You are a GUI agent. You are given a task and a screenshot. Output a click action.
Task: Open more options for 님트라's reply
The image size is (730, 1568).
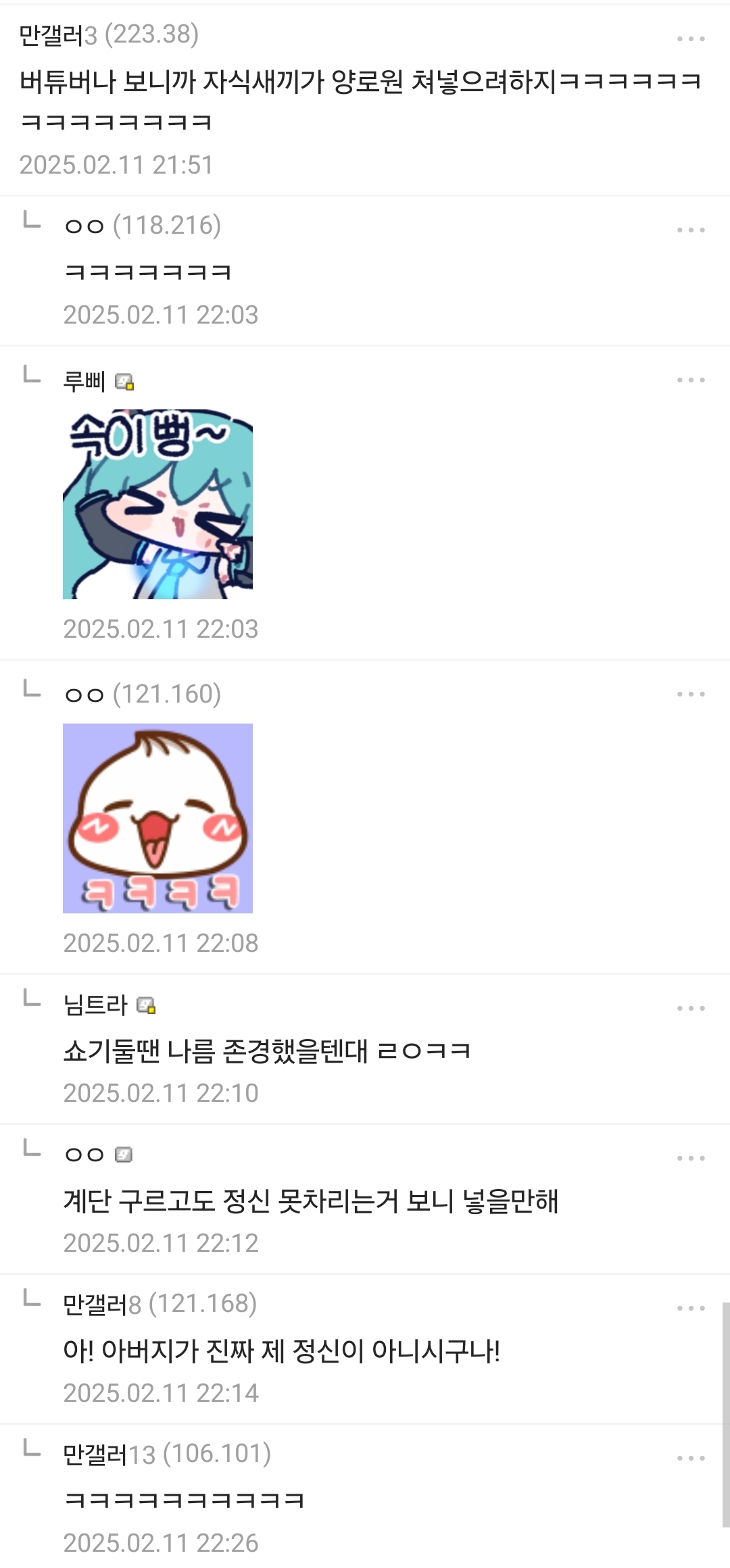coord(691,1009)
